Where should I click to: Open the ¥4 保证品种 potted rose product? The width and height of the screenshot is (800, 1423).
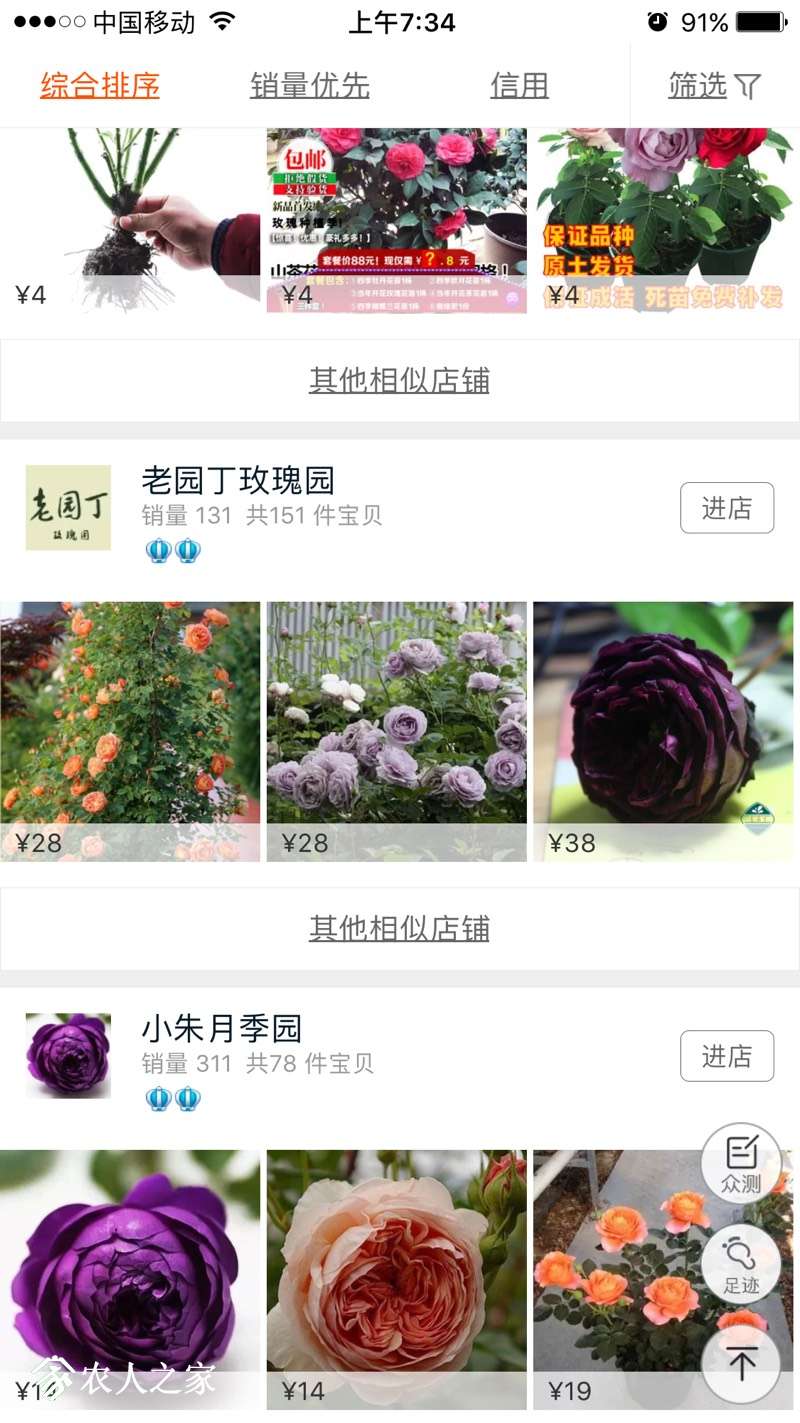click(x=662, y=220)
